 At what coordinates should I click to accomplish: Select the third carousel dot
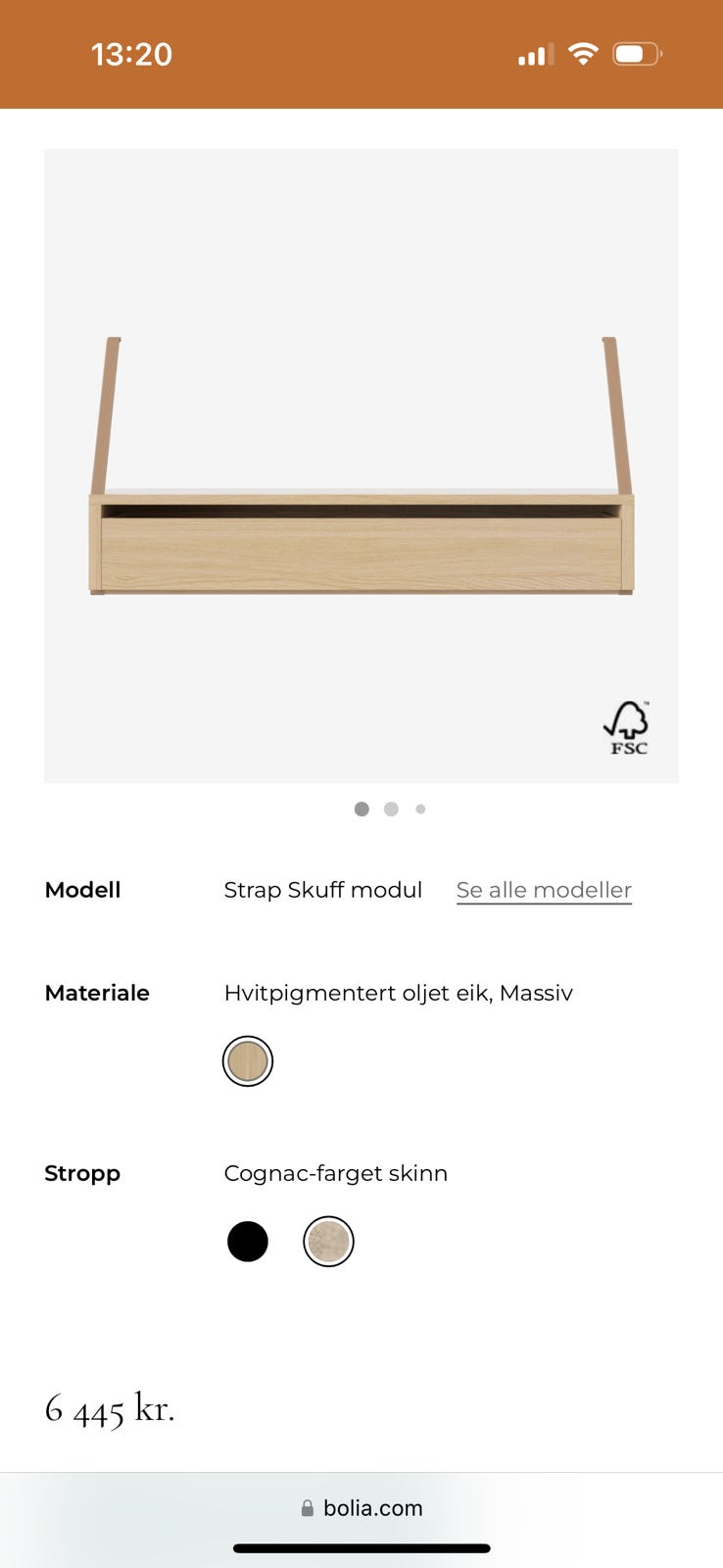pos(420,809)
